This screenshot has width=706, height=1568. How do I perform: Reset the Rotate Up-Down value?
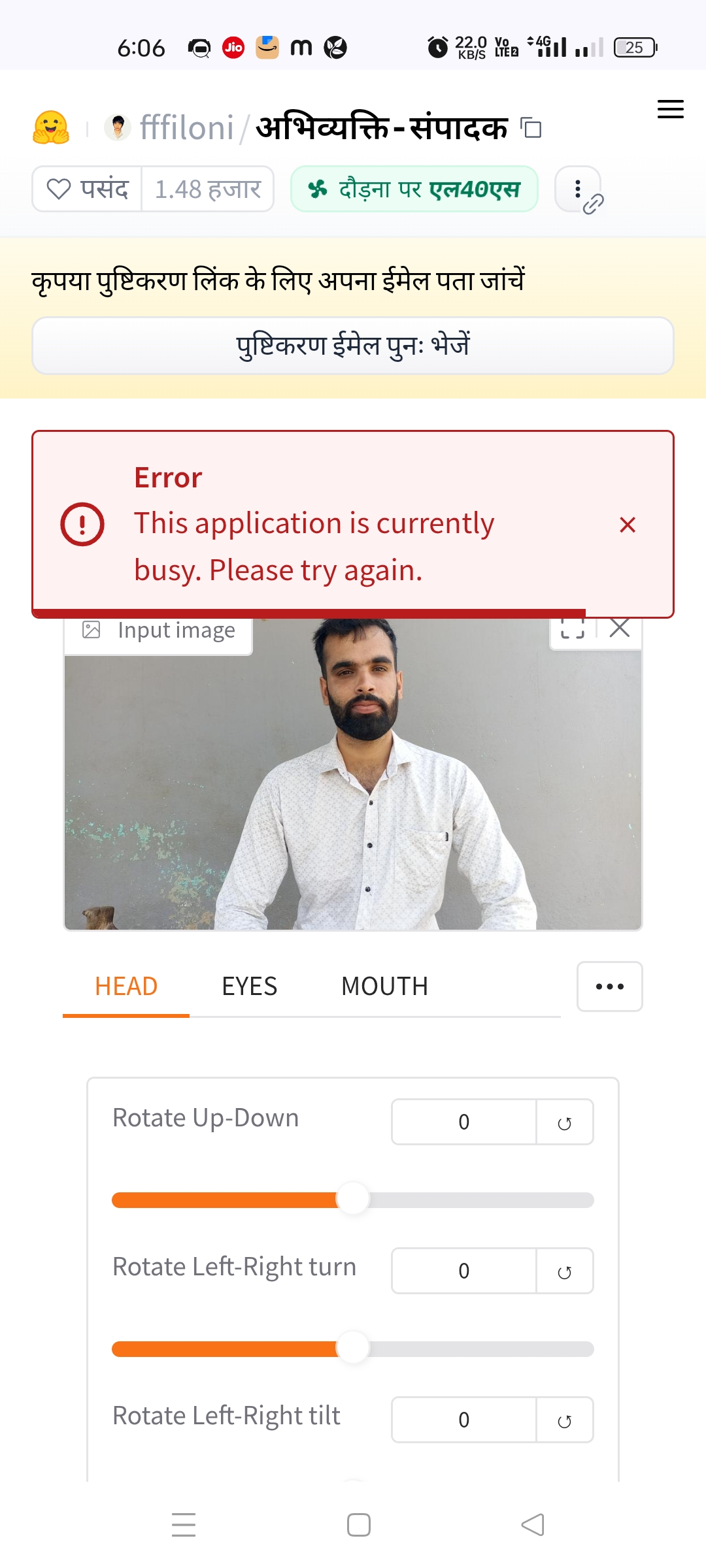click(565, 1122)
